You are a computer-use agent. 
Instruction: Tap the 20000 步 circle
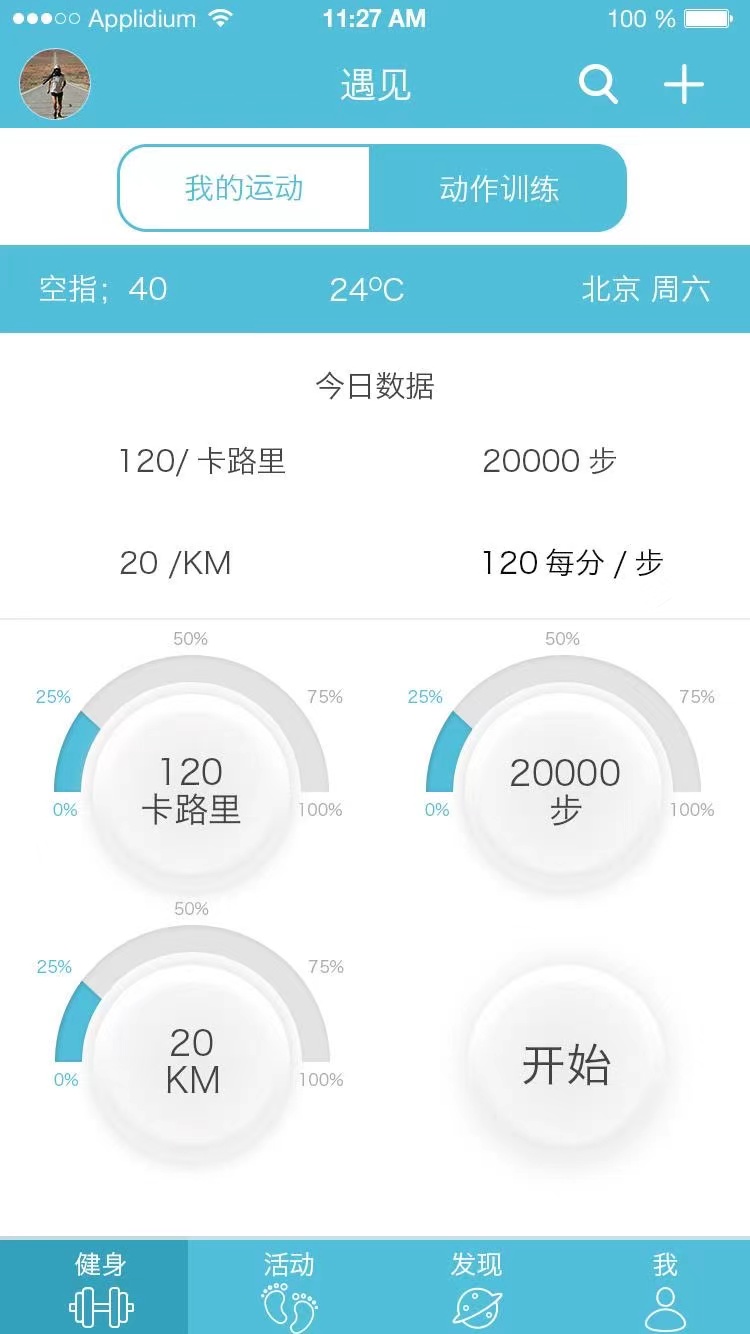(565, 790)
